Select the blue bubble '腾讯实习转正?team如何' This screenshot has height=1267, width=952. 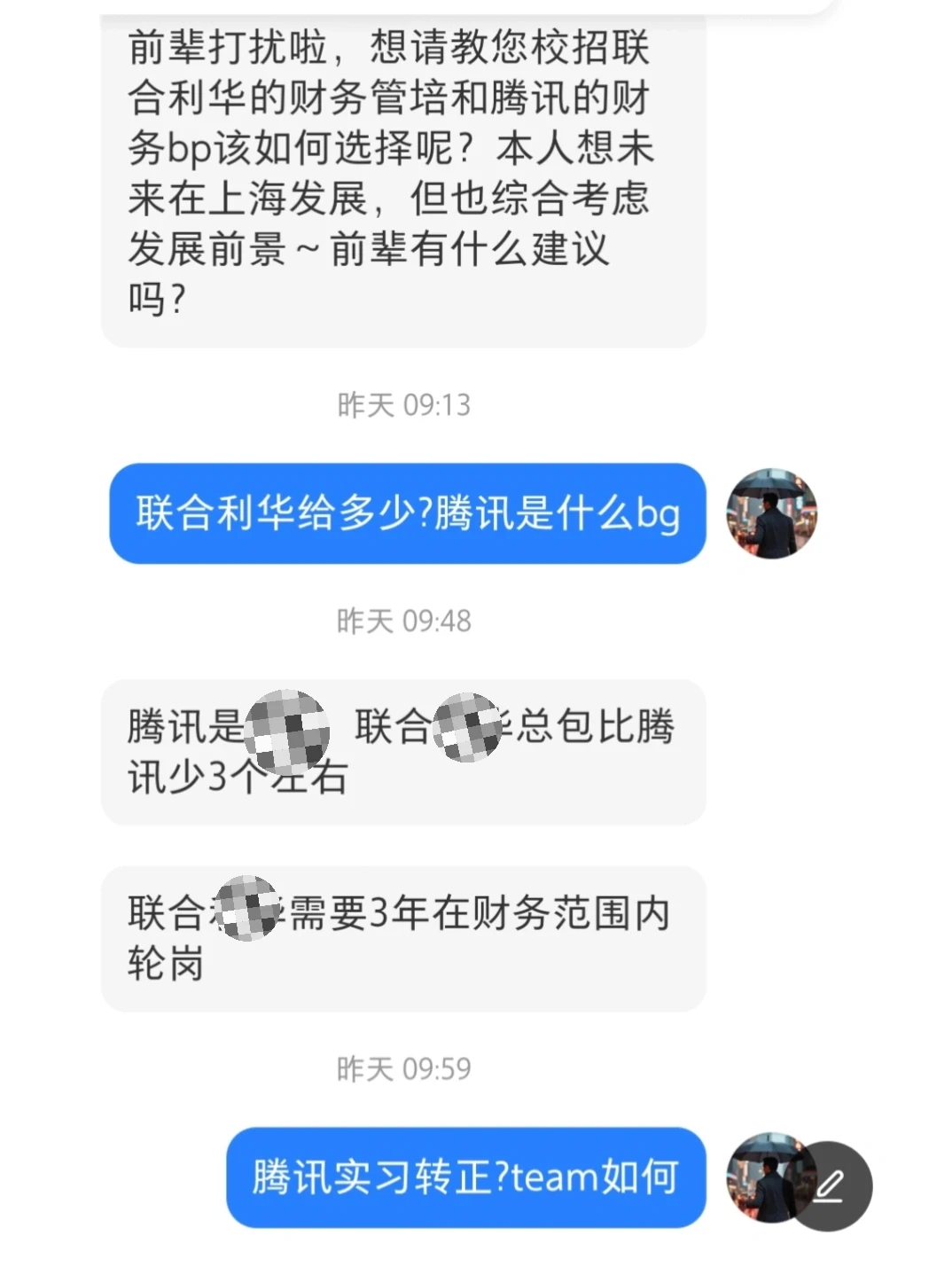[x=465, y=1178]
